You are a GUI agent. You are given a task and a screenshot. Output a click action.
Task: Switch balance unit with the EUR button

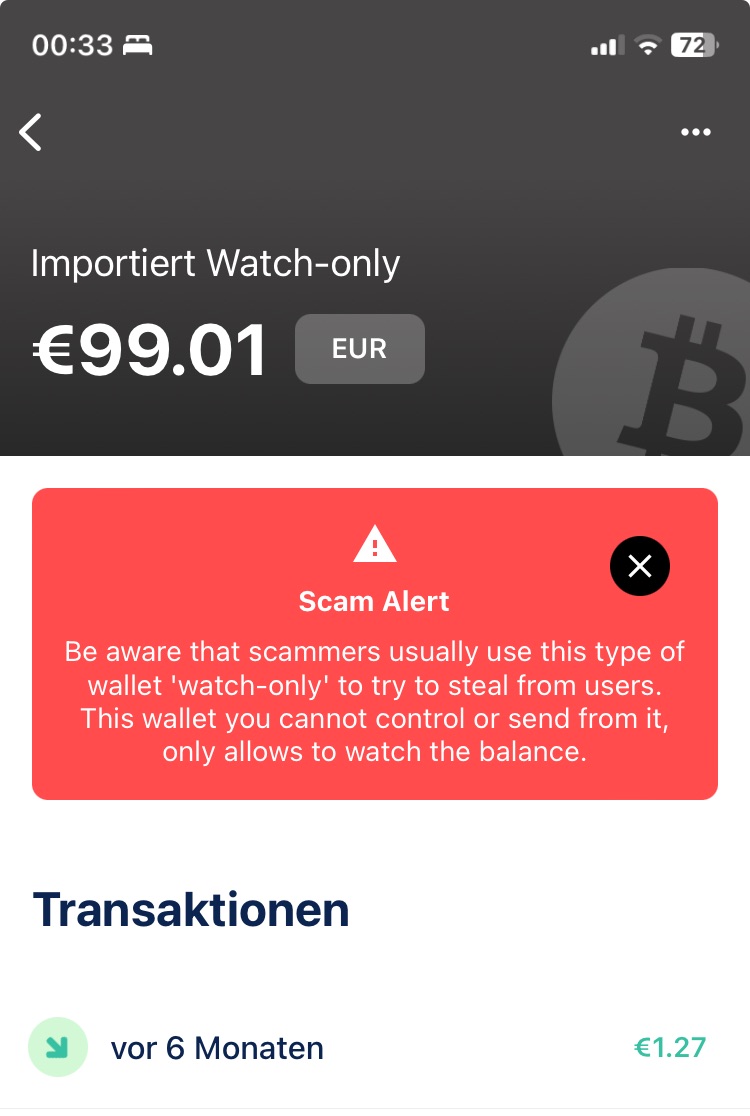(x=359, y=349)
